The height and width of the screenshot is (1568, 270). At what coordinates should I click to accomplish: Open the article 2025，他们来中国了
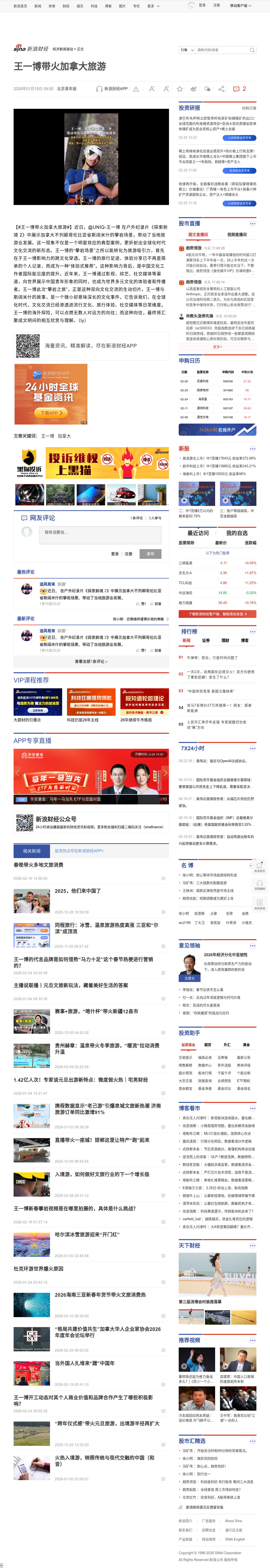click(x=78, y=891)
